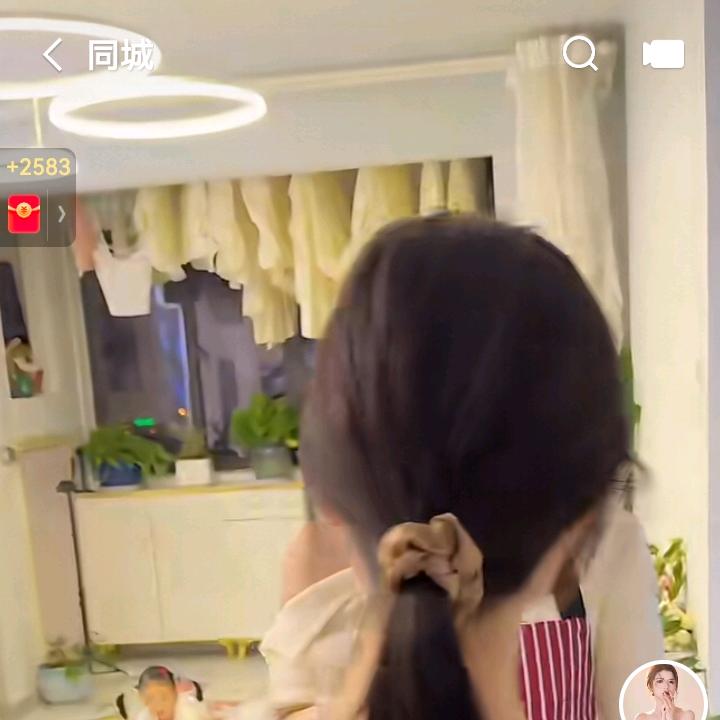Tap the video camera icon
Viewport: 720px width, 720px height.
pyautogui.click(x=664, y=54)
